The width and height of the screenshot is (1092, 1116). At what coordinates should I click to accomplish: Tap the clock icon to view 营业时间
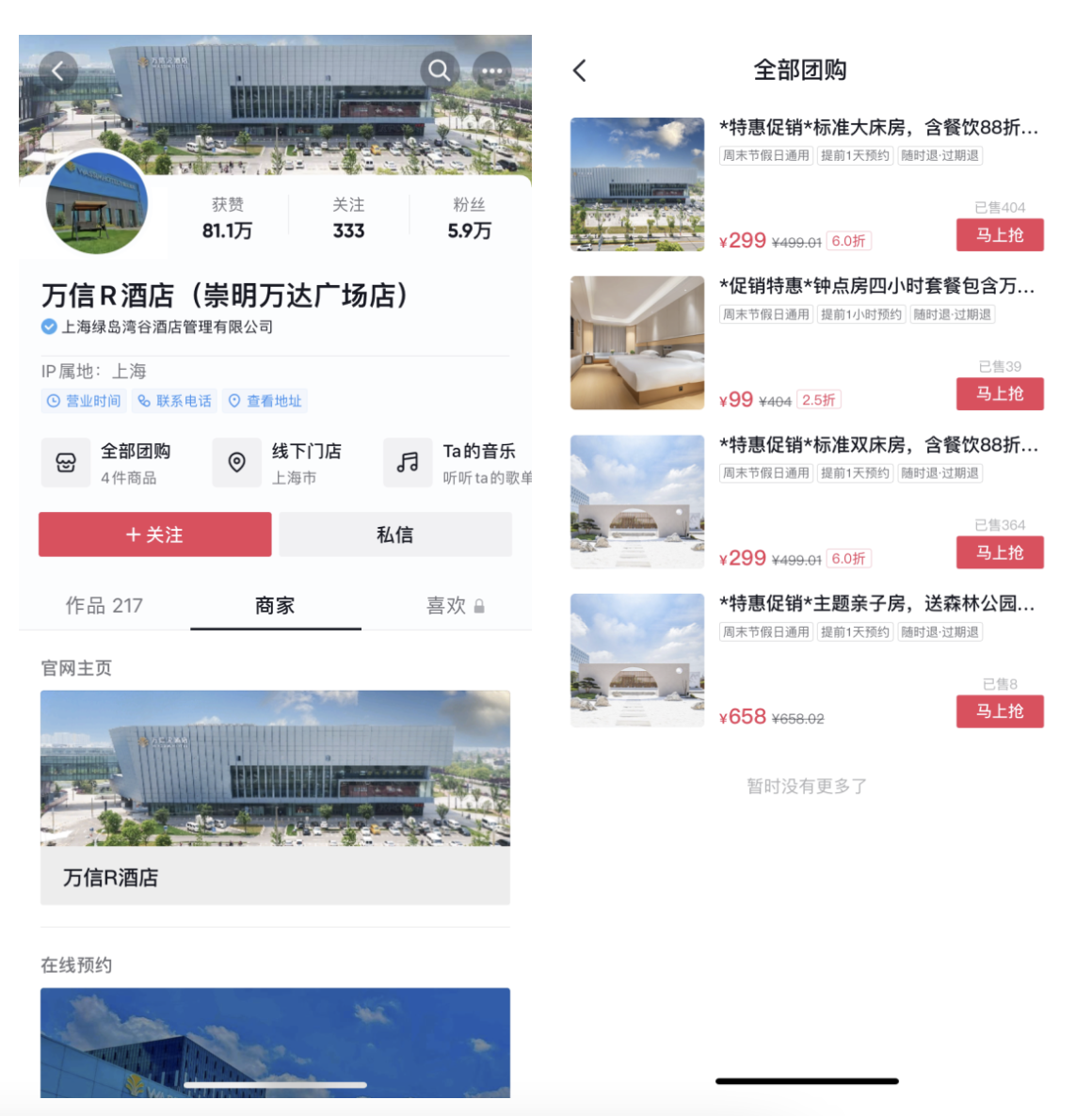point(54,401)
